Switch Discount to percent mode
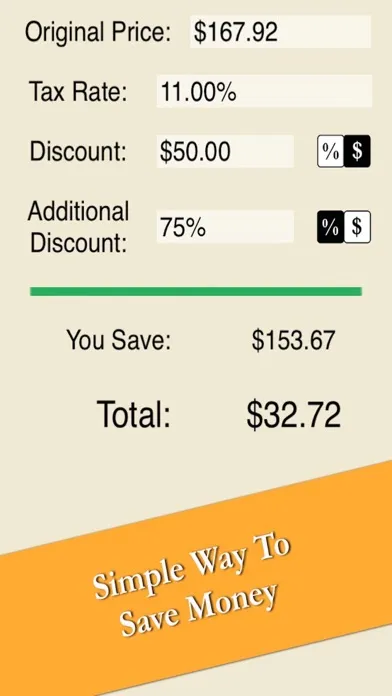Viewport: 392px width, 696px height. [330, 151]
